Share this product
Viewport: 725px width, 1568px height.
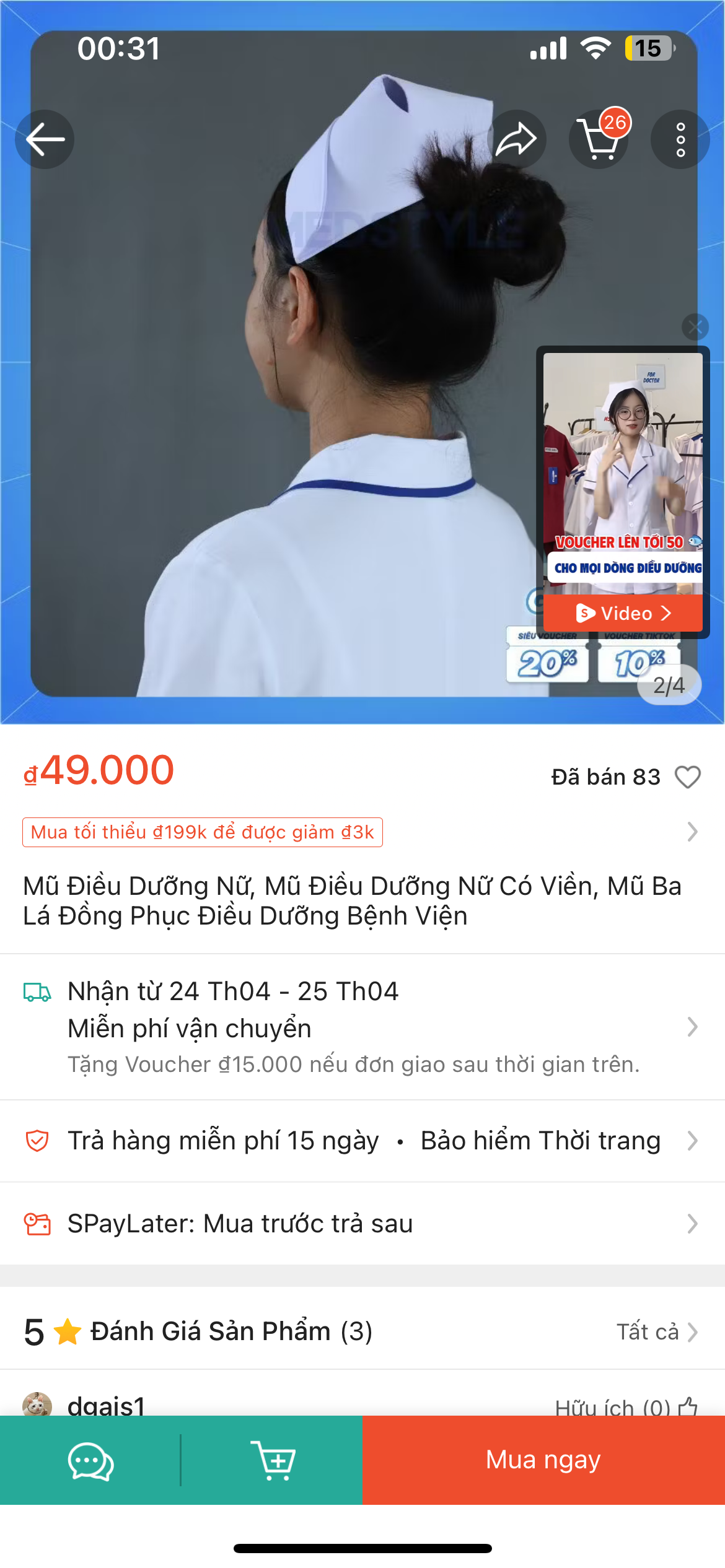[x=516, y=139]
